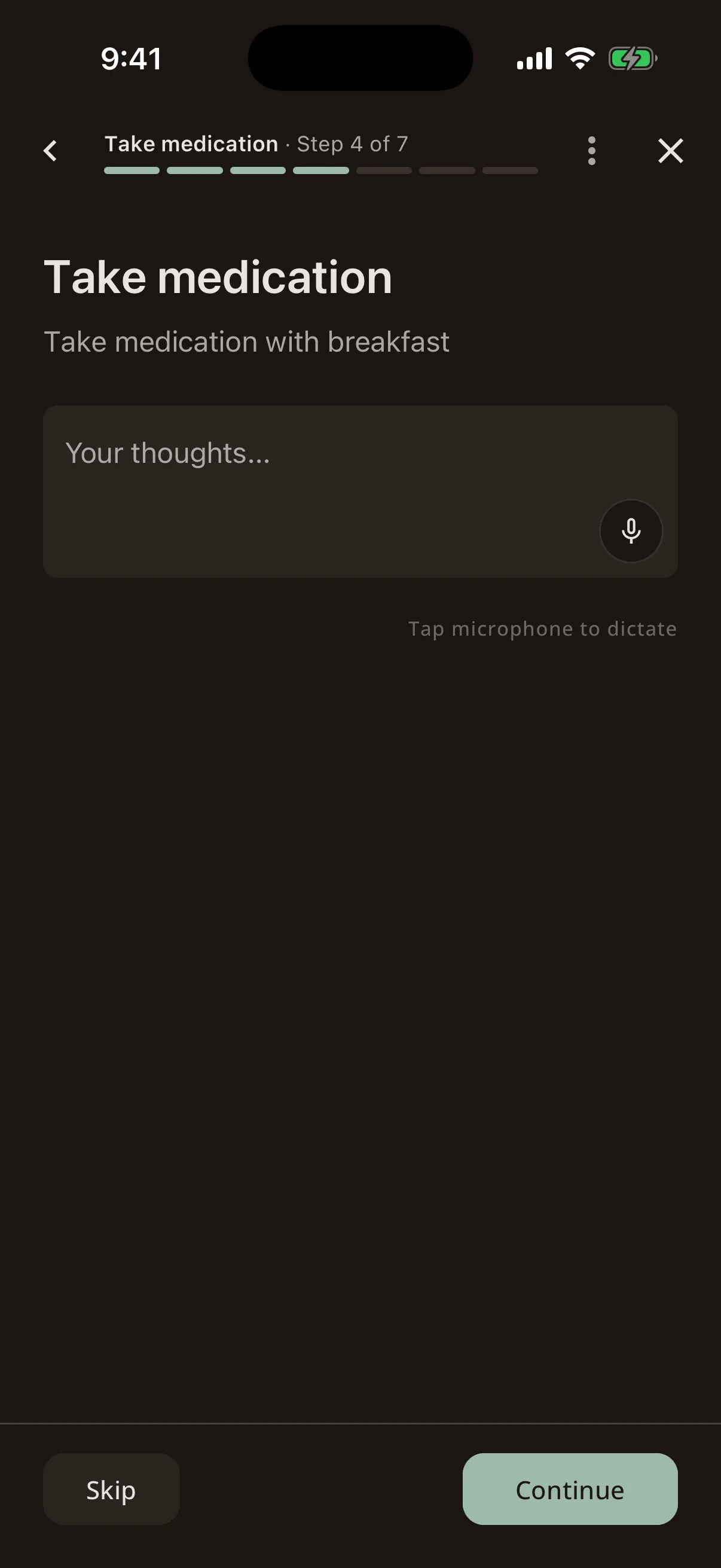Open the three-dot overflow menu
The width and height of the screenshot is (721, 1568).
591,151
